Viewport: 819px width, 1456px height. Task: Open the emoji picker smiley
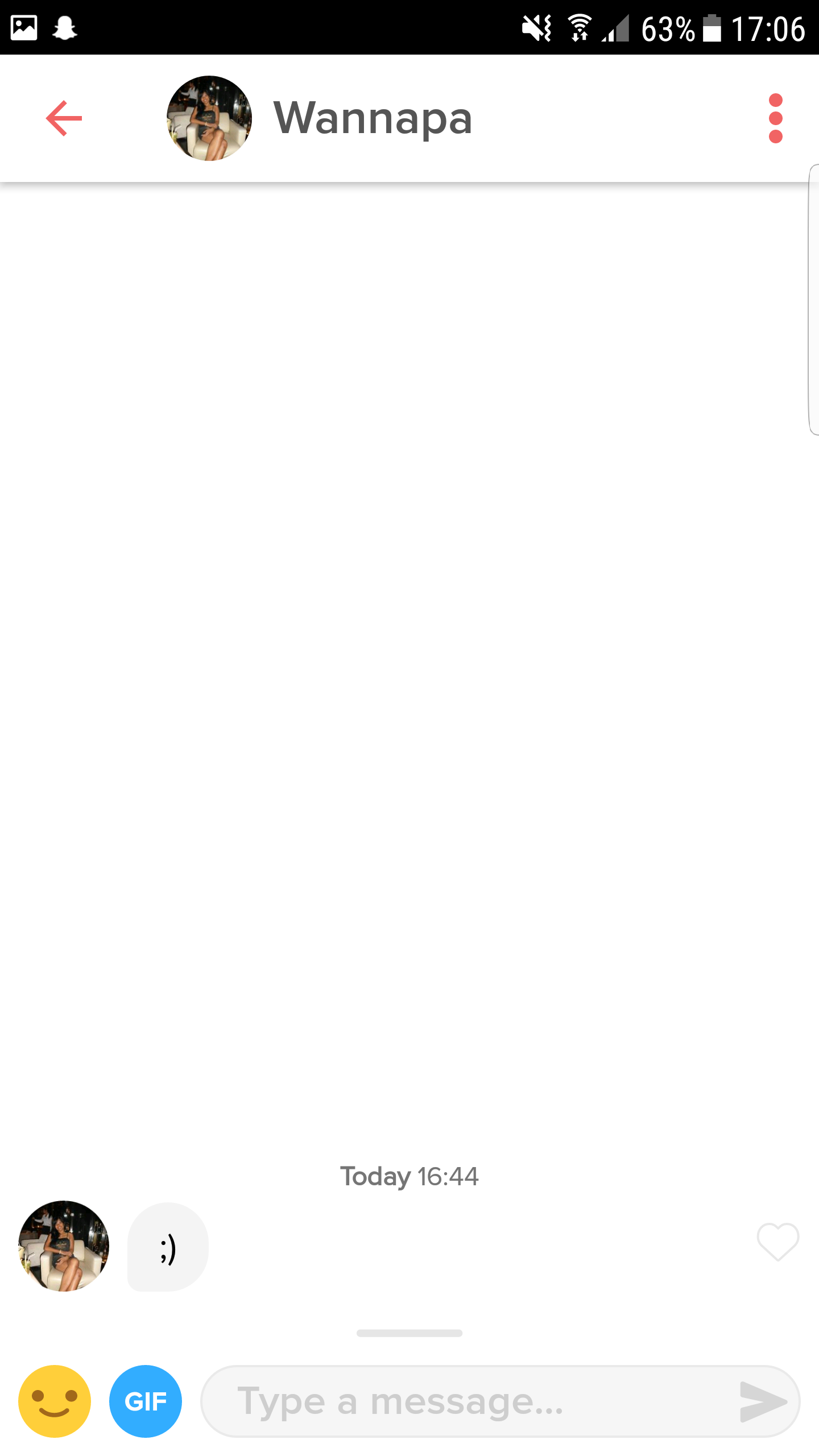[x=55, y=1401]
